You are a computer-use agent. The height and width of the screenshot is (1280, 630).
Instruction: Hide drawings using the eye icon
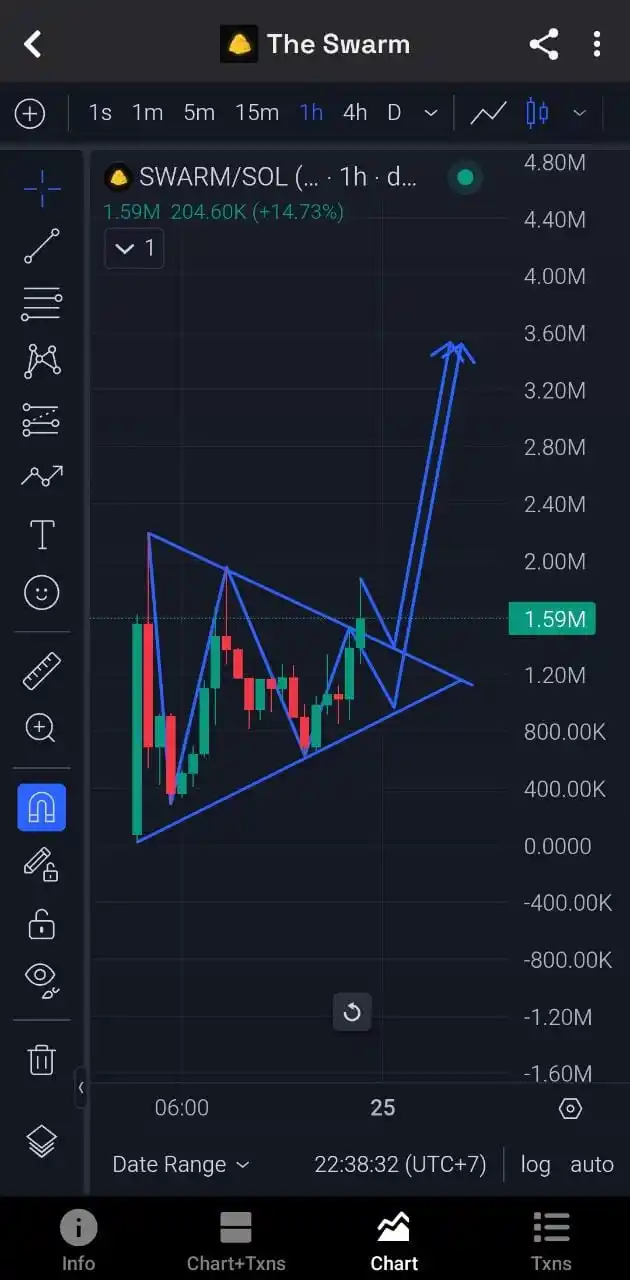pyautogui.click(x=41, y=978)
